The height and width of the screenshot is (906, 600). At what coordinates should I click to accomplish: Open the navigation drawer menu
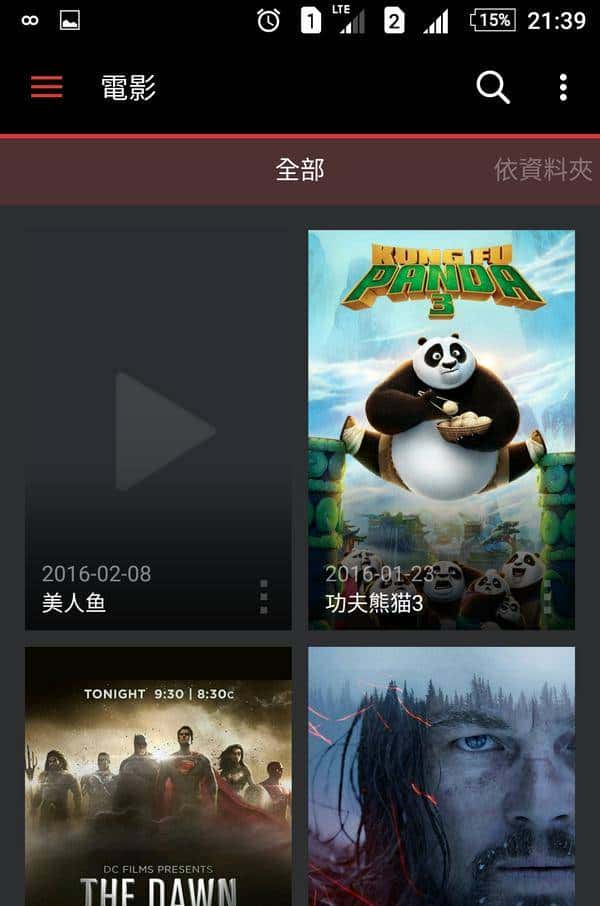click(x=46, y=87)
